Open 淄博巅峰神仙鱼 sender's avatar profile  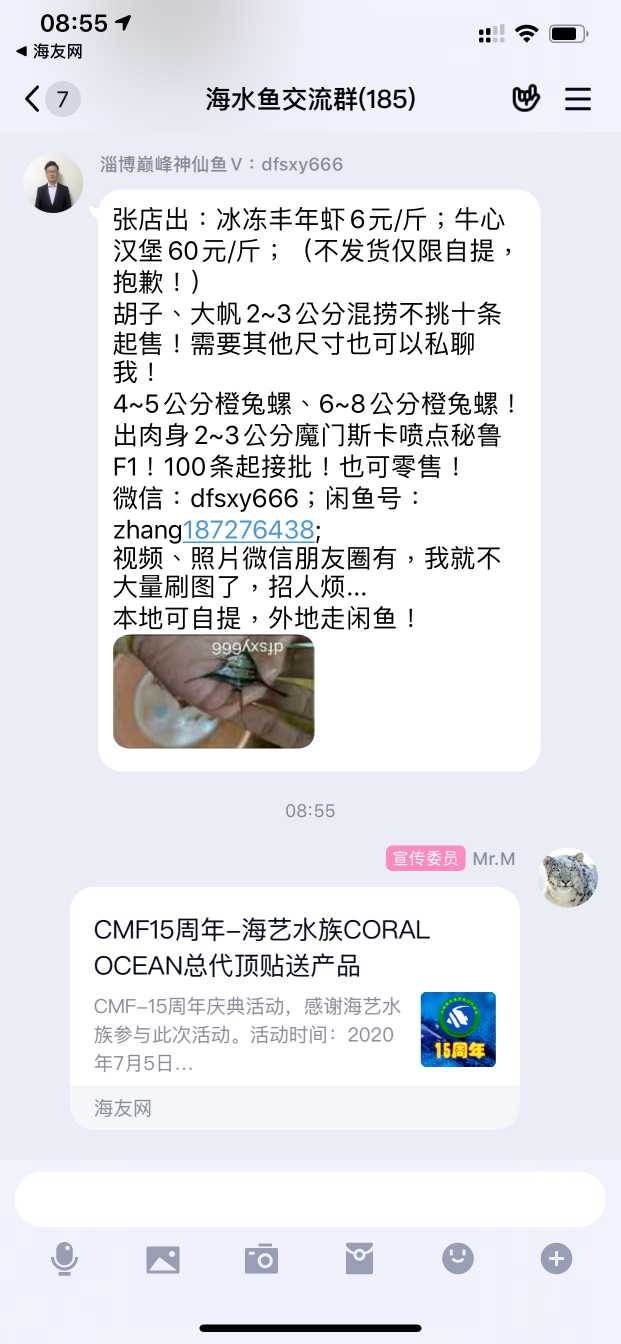[x=52, y=183]
